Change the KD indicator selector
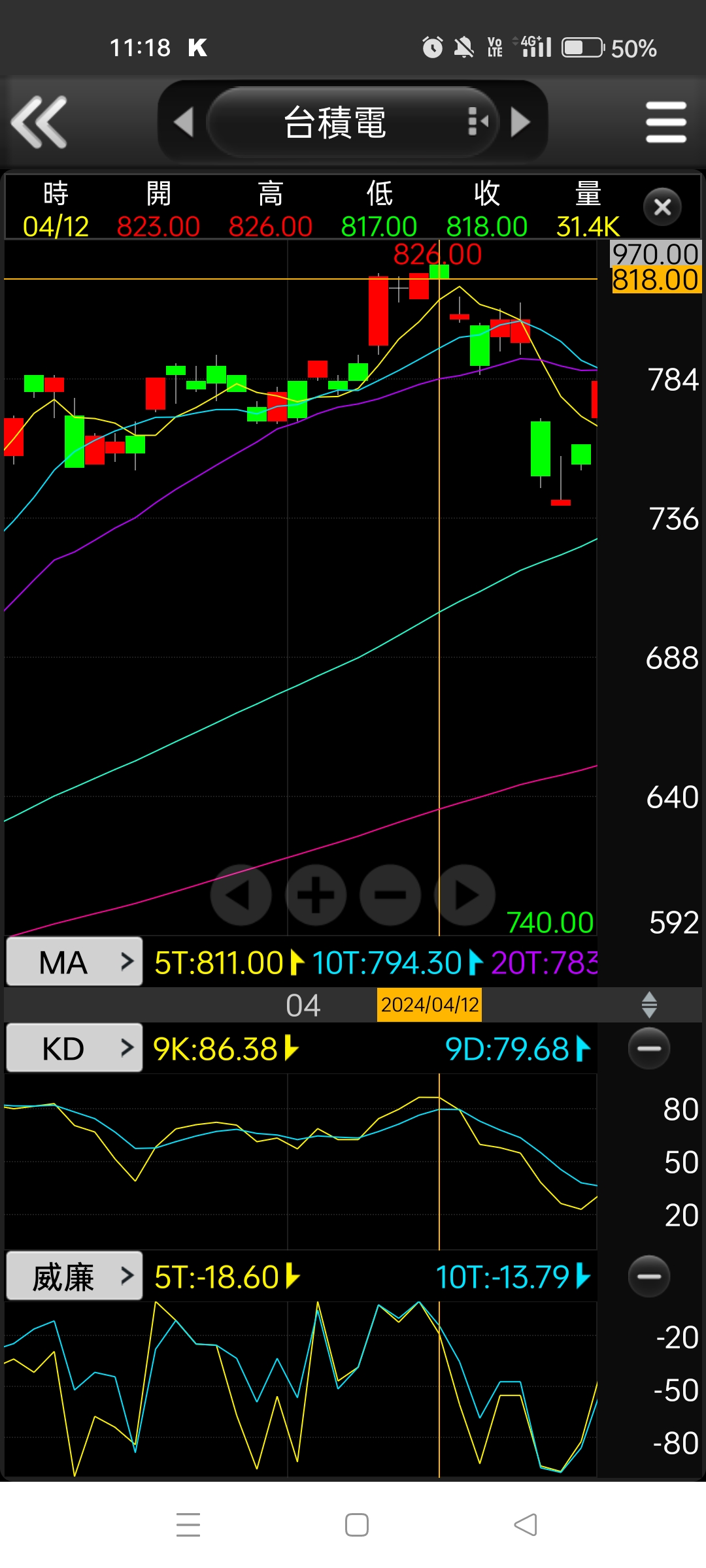Screen dimensions: 706x1568 [75, 1048]
